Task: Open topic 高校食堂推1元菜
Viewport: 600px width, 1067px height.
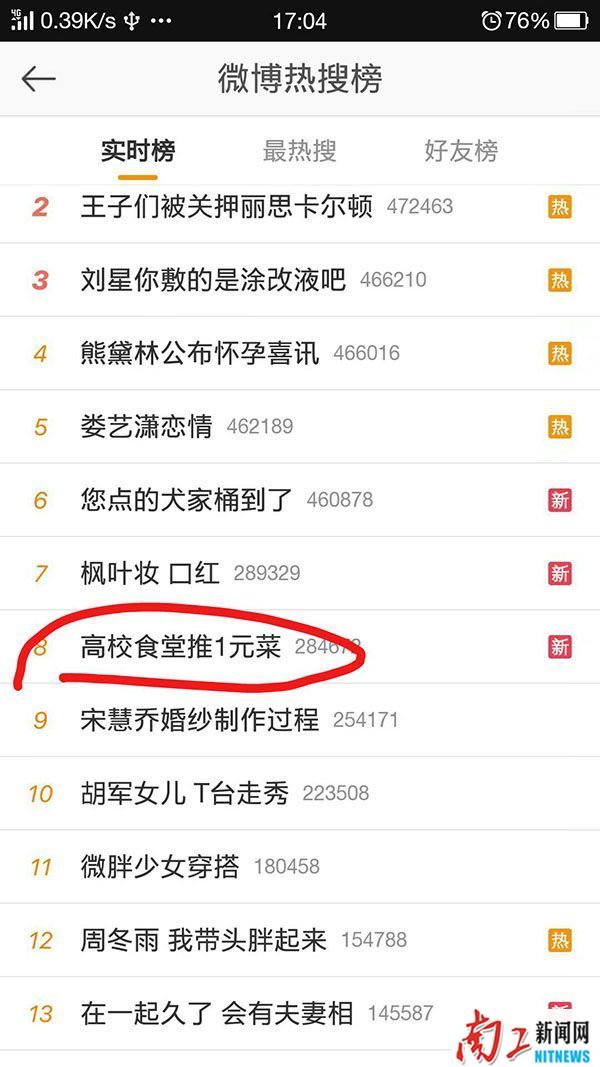Action: (x=181, y=647)
